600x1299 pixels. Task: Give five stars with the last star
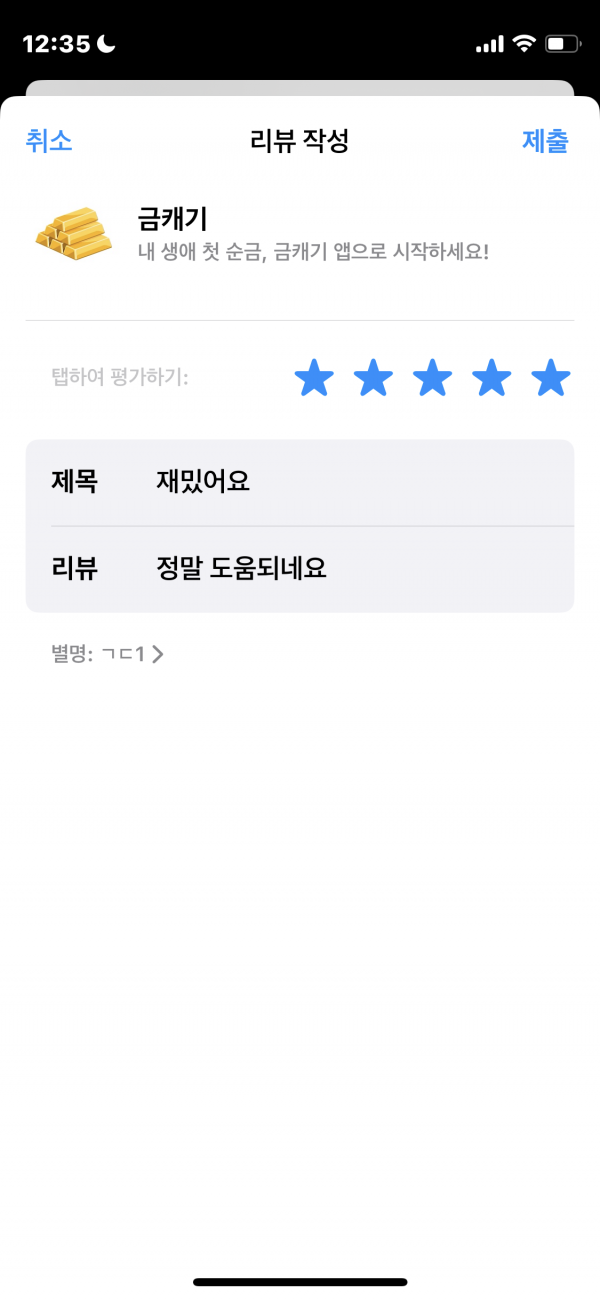550,379
